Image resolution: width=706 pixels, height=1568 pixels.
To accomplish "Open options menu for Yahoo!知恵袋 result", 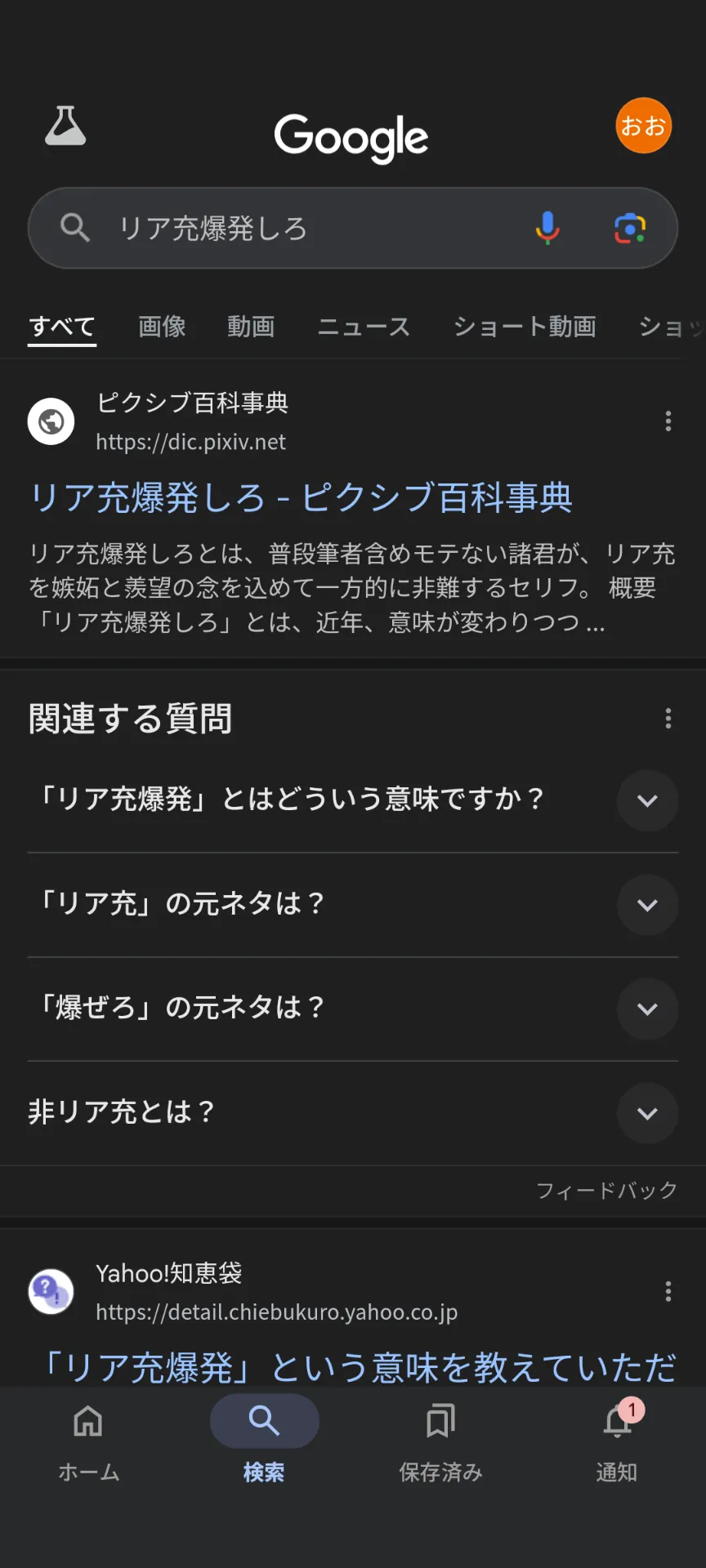I will click(668, 1291).
